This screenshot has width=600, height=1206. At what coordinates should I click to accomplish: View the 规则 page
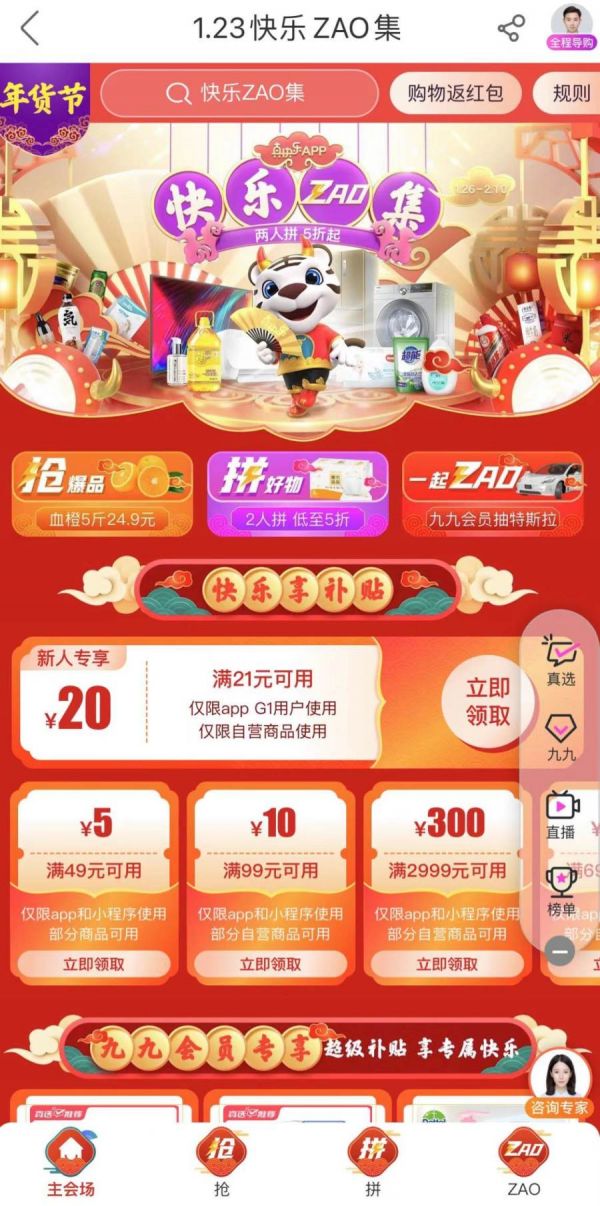572,94
